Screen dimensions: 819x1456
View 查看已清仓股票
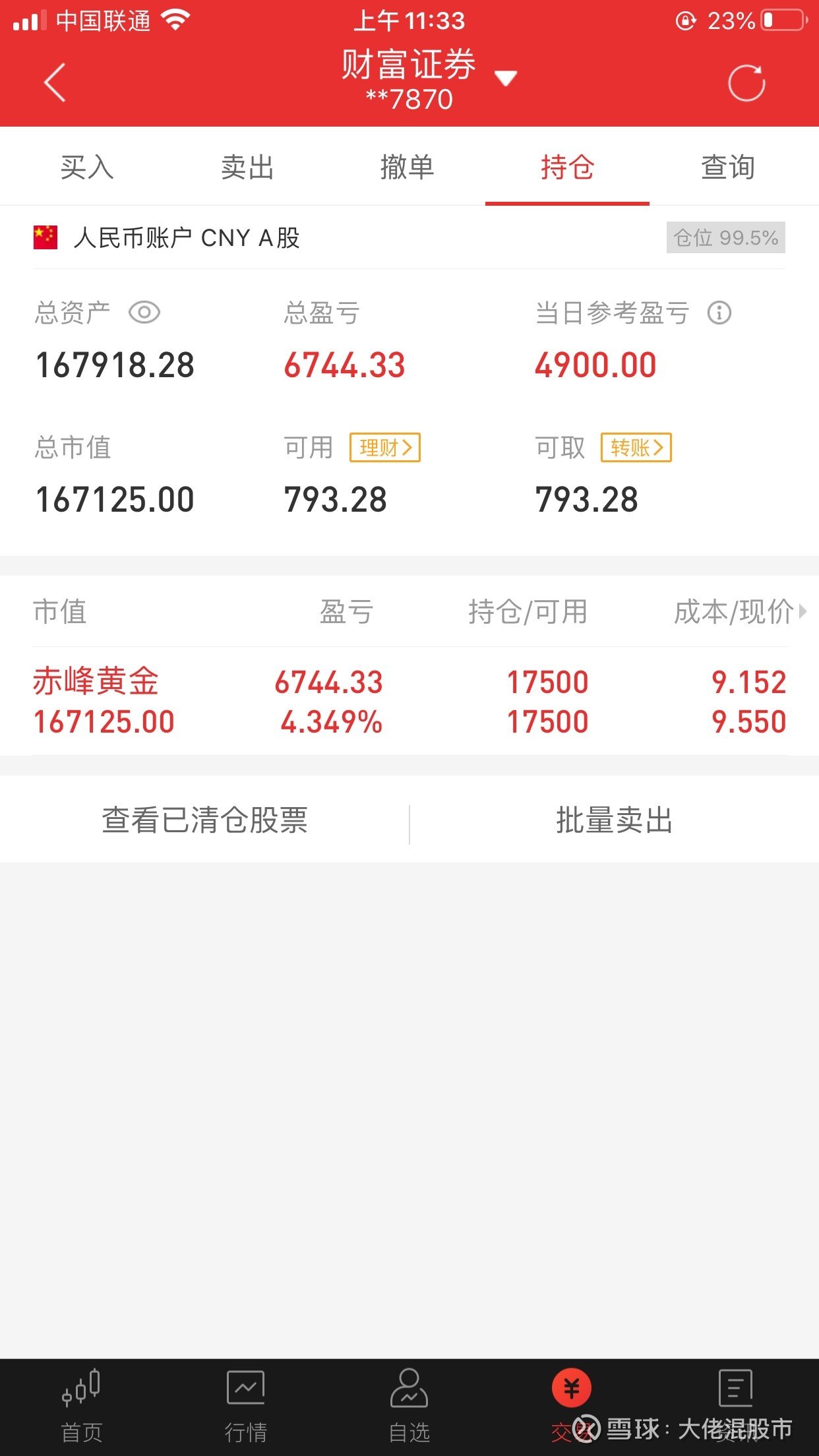(x=204, y=820)
